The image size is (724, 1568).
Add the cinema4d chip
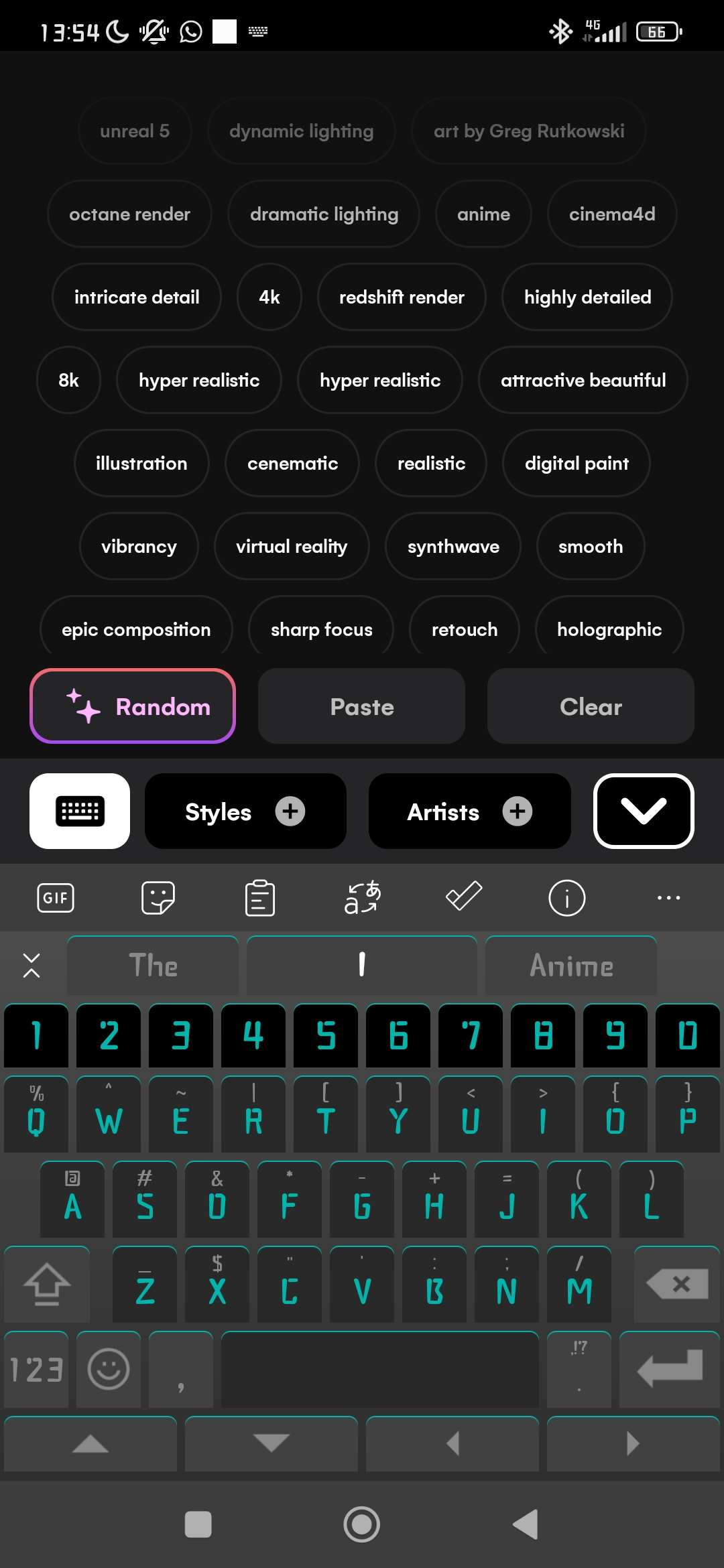point(611,214)
